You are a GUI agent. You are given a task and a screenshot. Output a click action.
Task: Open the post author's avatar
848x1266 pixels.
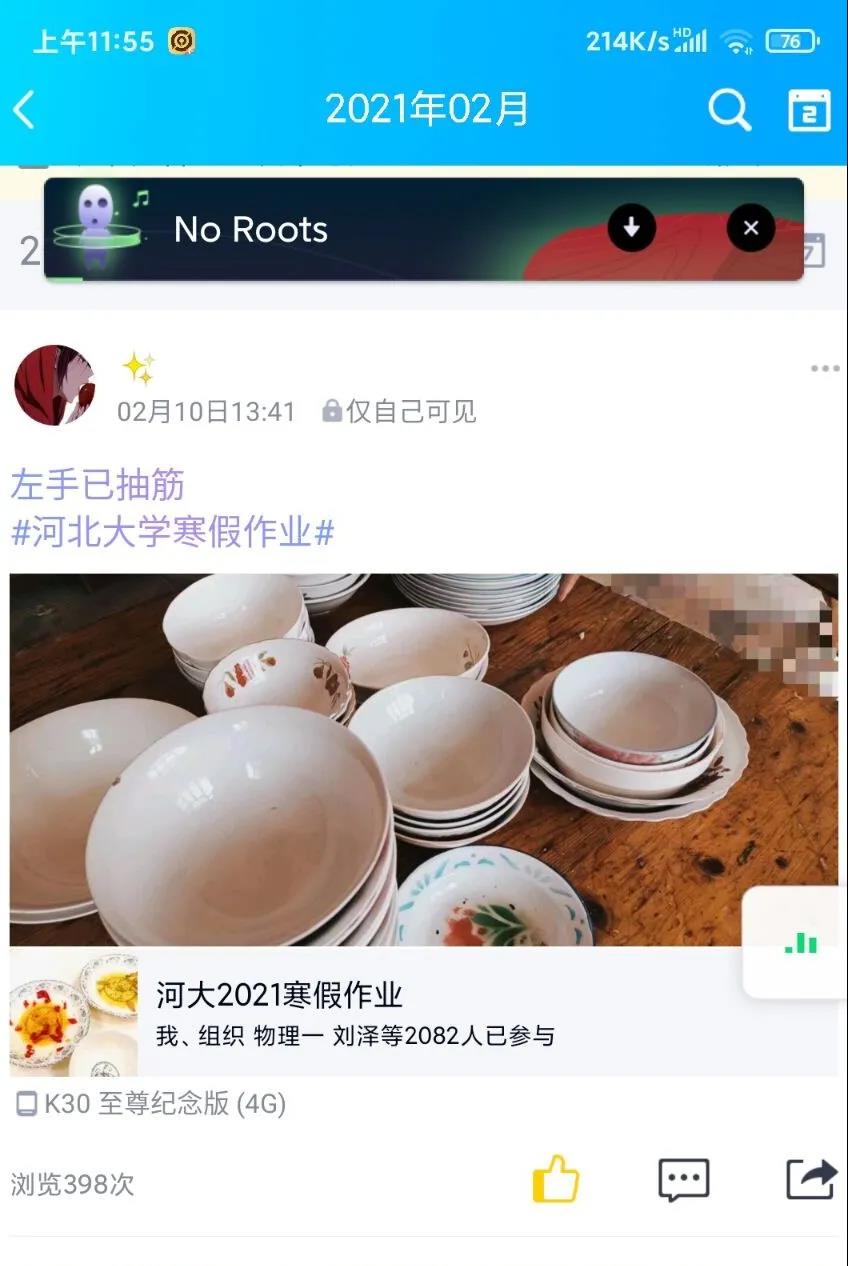click(x=55, y=385)
